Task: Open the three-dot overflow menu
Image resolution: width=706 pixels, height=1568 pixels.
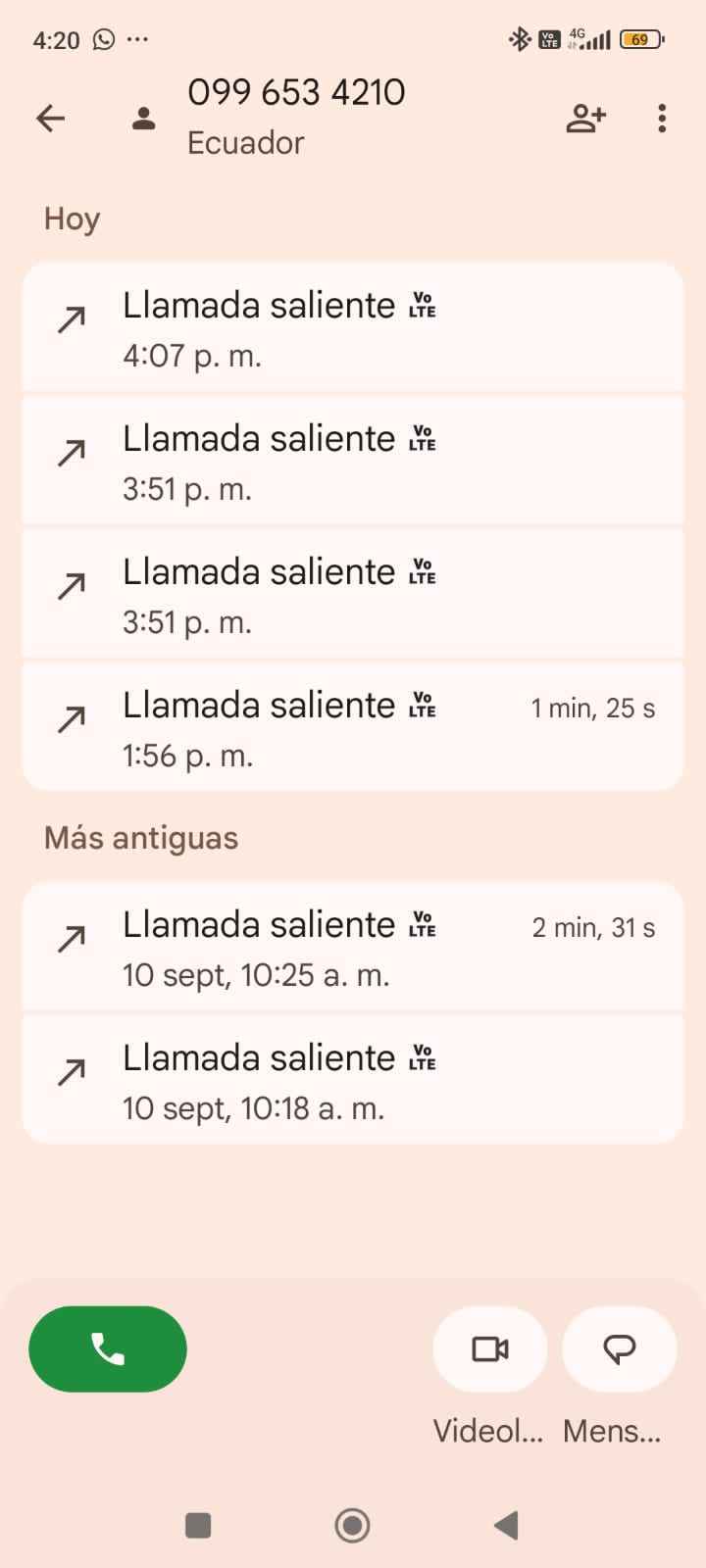Action: pos(662,119)
